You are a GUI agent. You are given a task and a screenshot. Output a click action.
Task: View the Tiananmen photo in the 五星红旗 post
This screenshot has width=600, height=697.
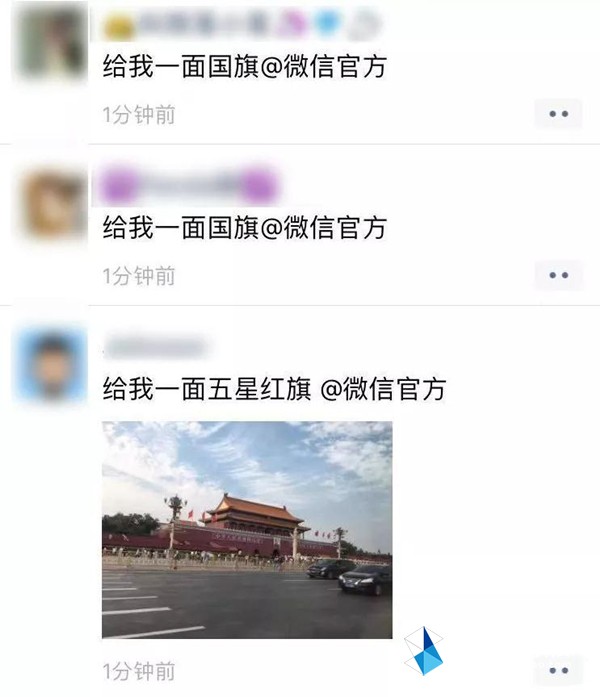[x=247, y=529]
